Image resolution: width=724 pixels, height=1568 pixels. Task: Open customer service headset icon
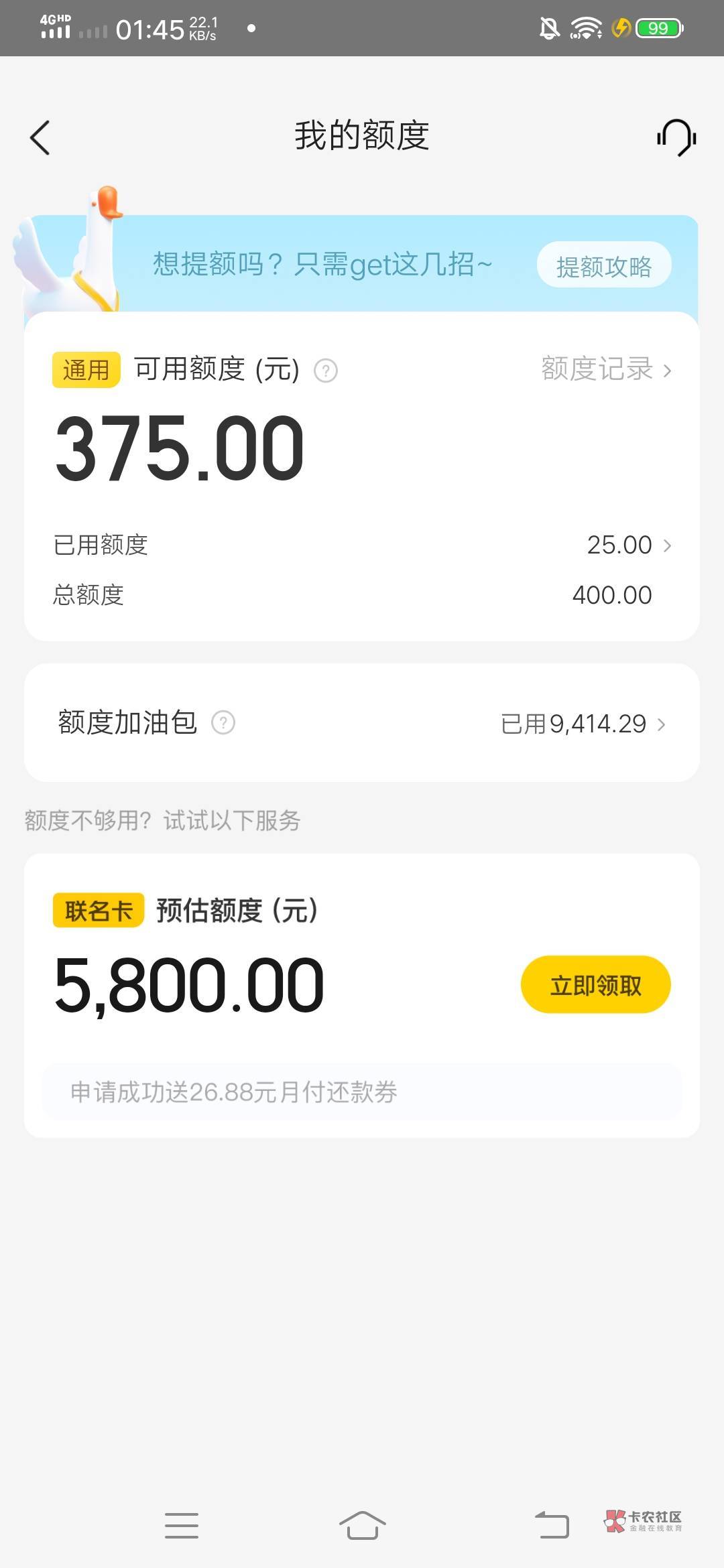point(676,137)
